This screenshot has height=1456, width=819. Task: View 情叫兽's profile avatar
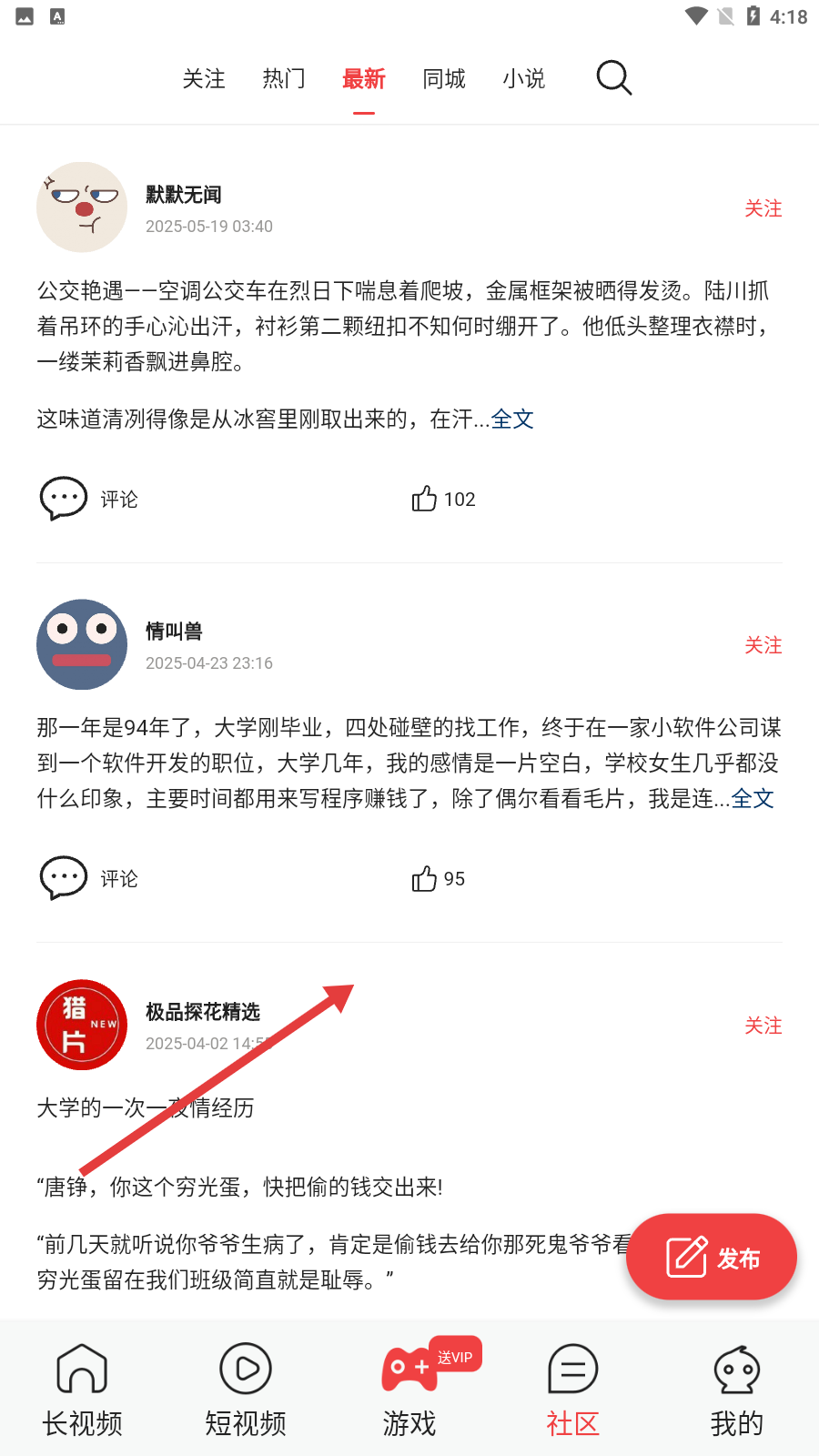pos(82,644)
